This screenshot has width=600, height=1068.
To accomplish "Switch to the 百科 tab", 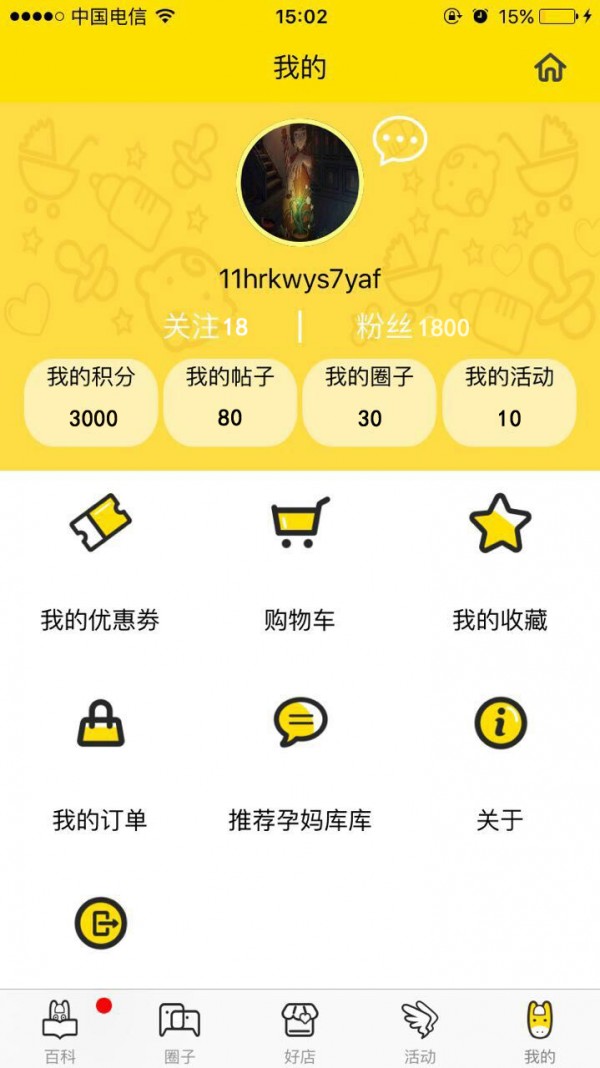I will [60, 1030].
